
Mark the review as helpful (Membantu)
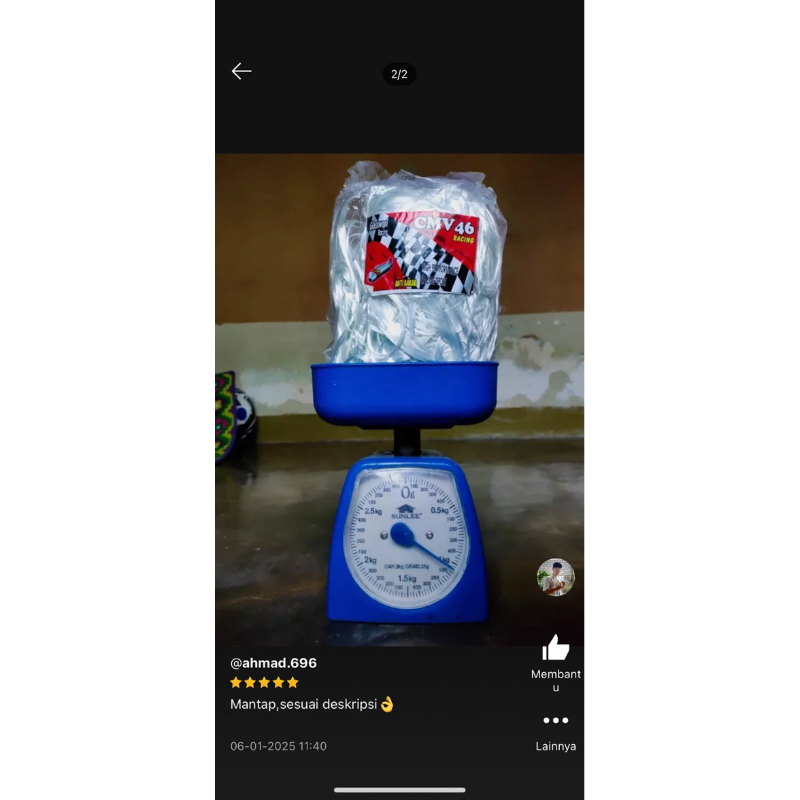coord(556,649)
